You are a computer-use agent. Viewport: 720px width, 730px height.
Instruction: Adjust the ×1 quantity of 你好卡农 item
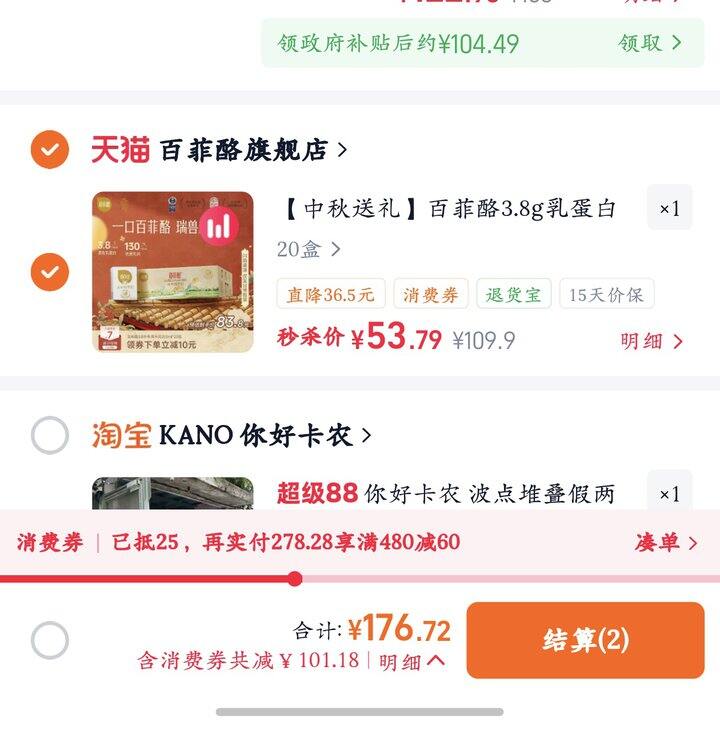click(669, 493)
